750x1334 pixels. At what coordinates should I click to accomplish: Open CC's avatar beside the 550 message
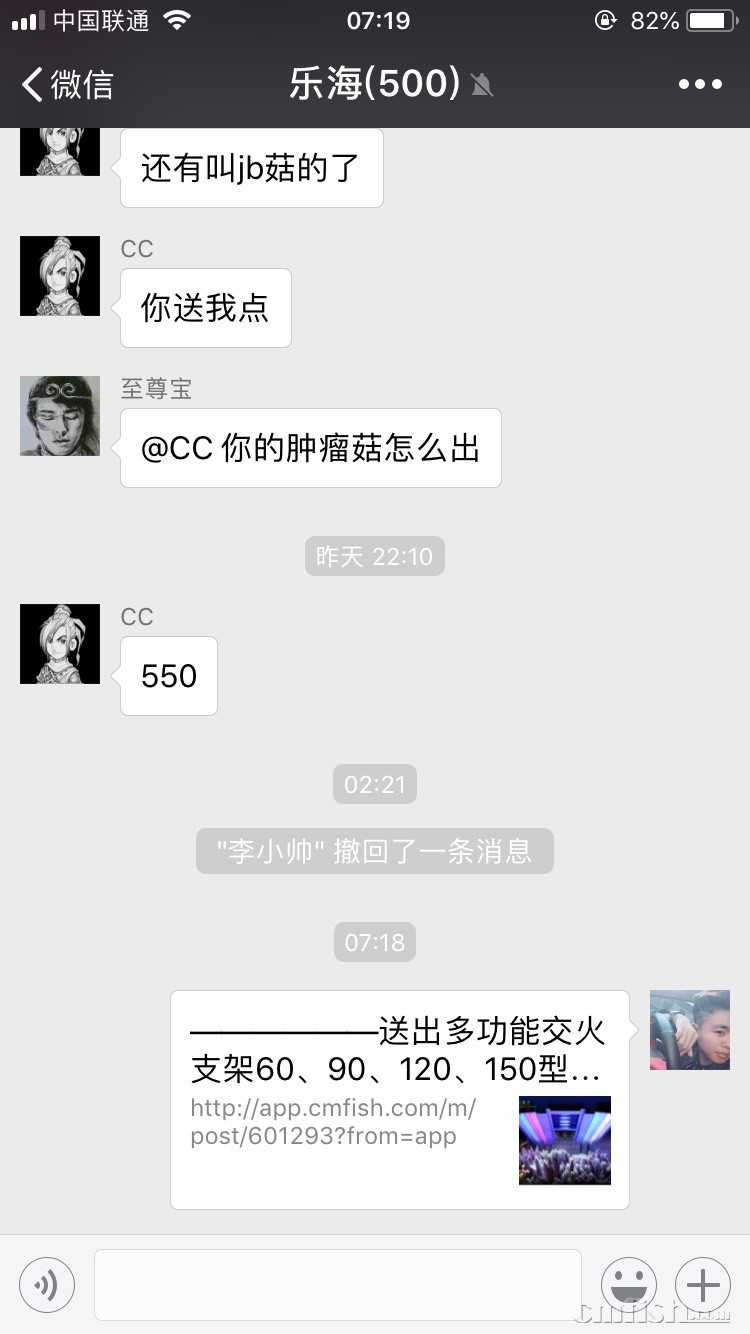[x=60, y=644]
